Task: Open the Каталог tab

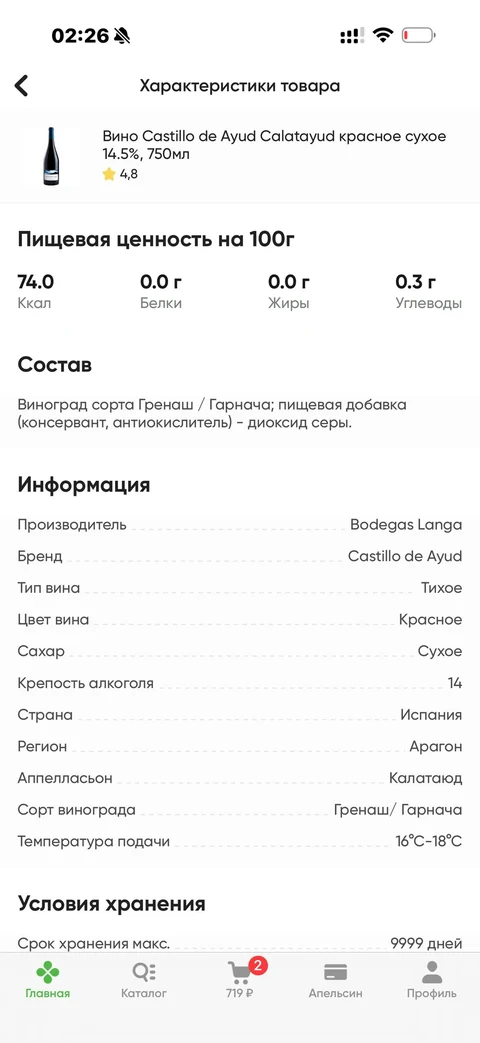Action: (x=144, y=980)
